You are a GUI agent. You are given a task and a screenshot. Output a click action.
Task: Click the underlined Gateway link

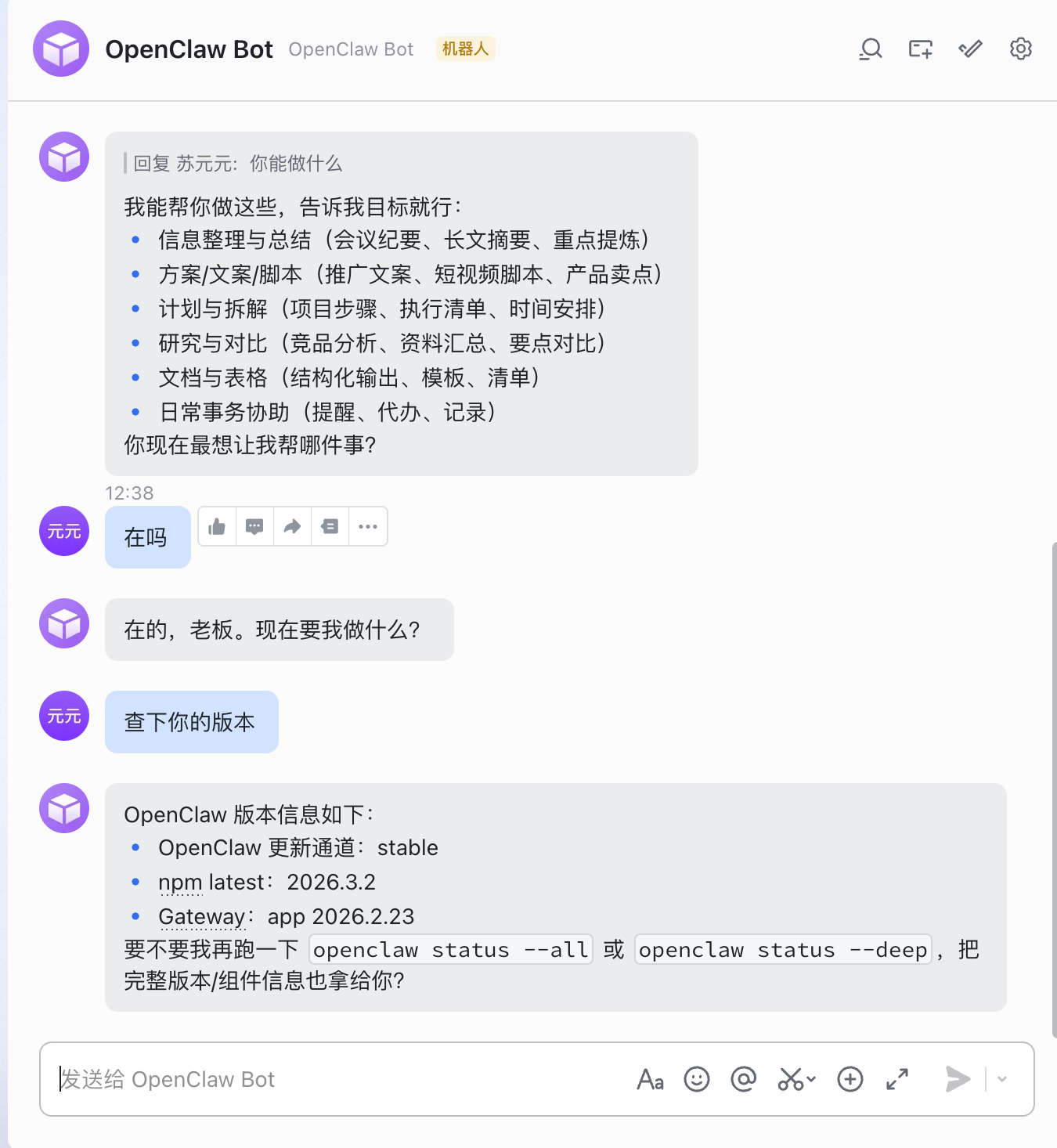202,916
